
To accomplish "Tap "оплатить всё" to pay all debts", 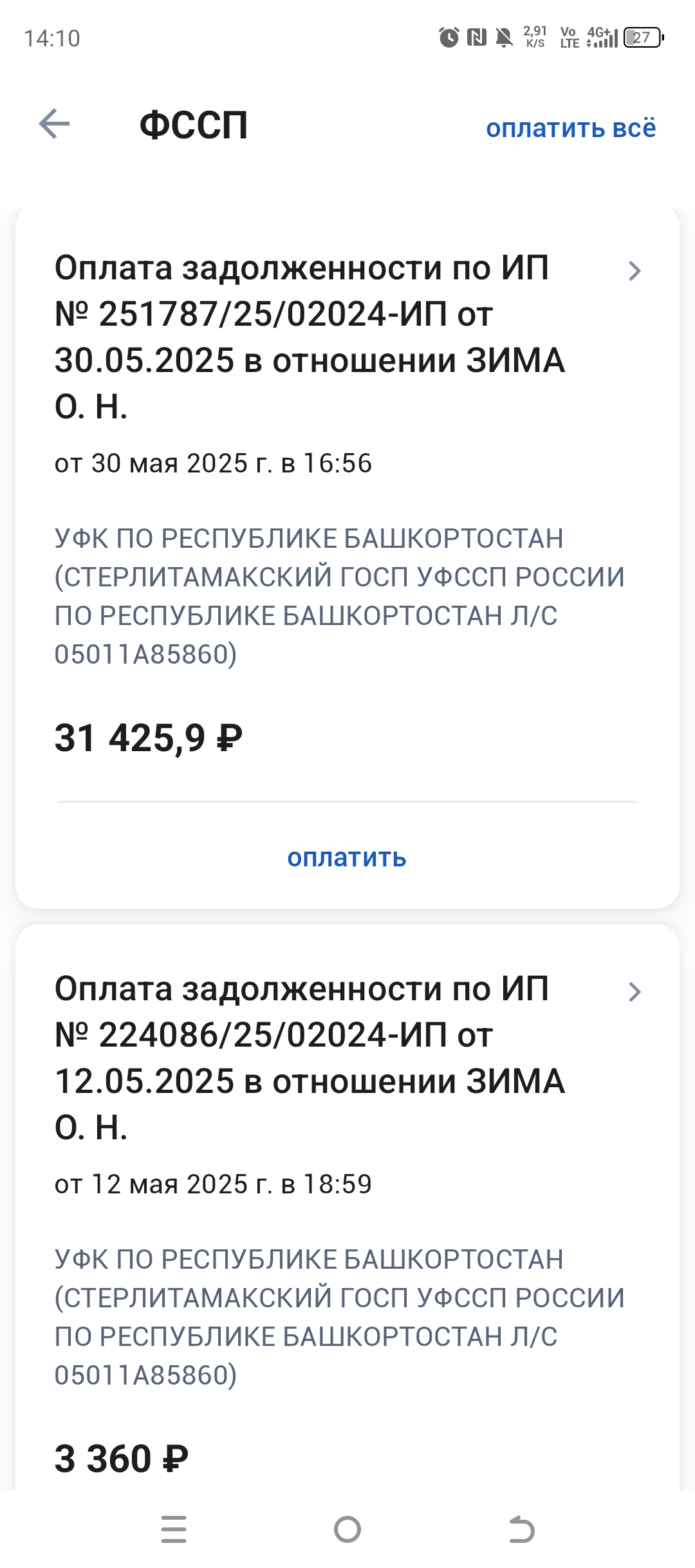I will pos(571,128).
